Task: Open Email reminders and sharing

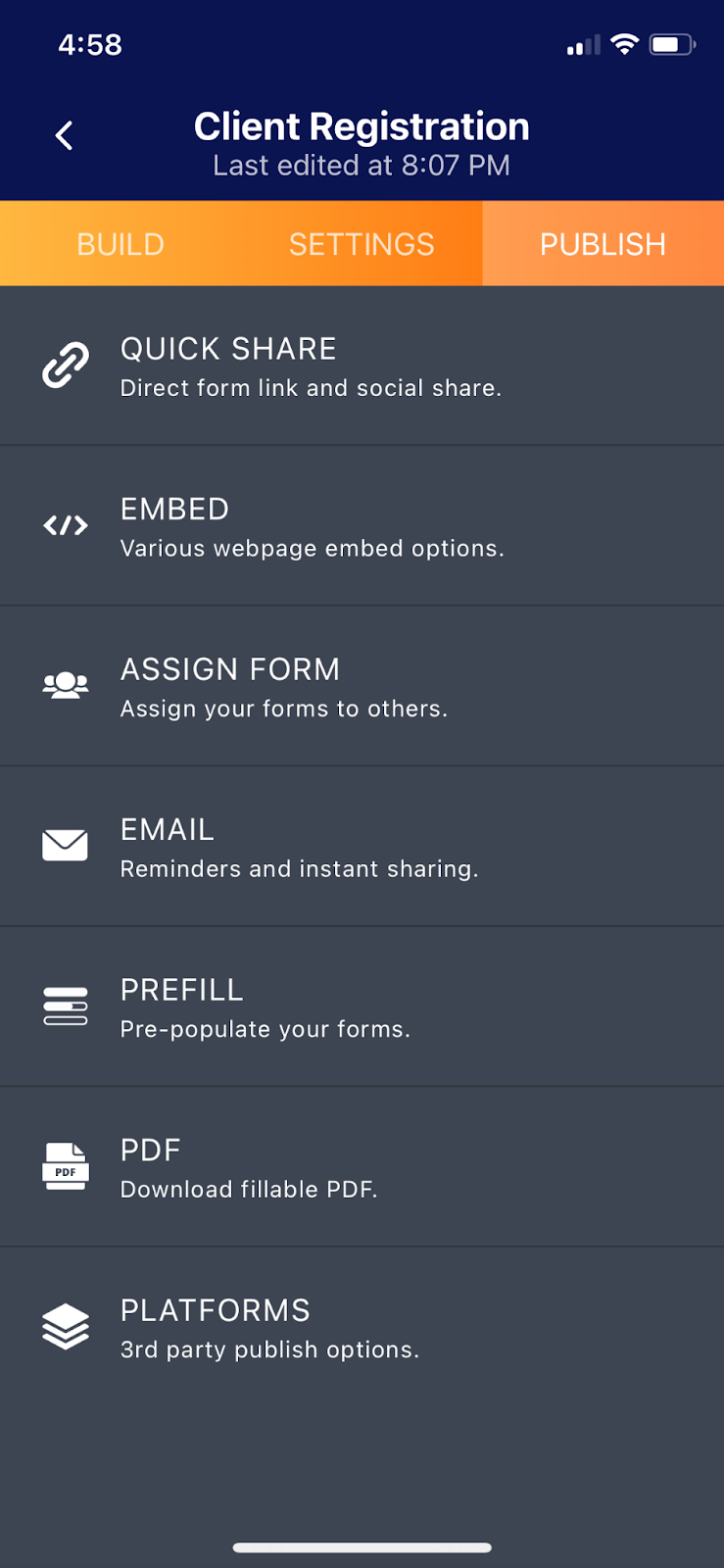Action: pyautogui.click(x=362, y=847)
